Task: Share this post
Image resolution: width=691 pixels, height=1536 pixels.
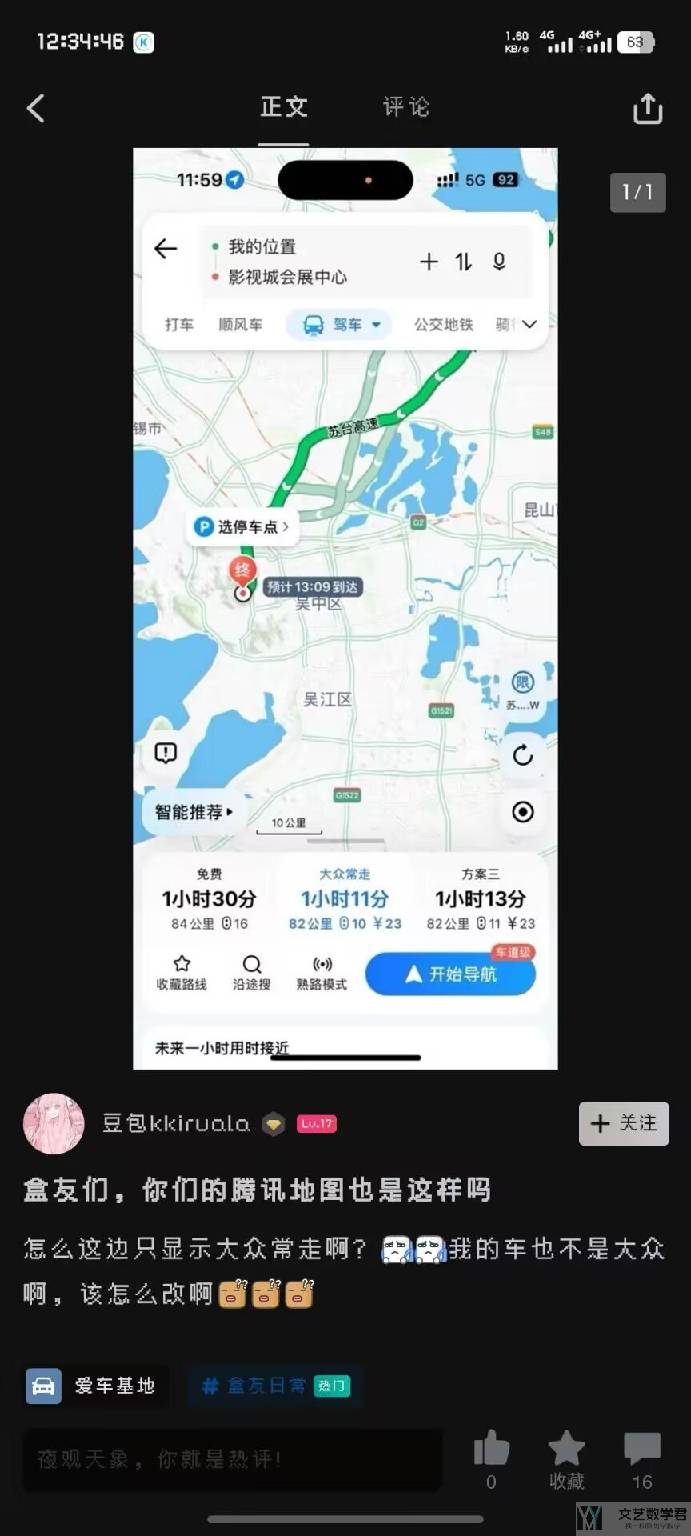Action: [648, 109]
